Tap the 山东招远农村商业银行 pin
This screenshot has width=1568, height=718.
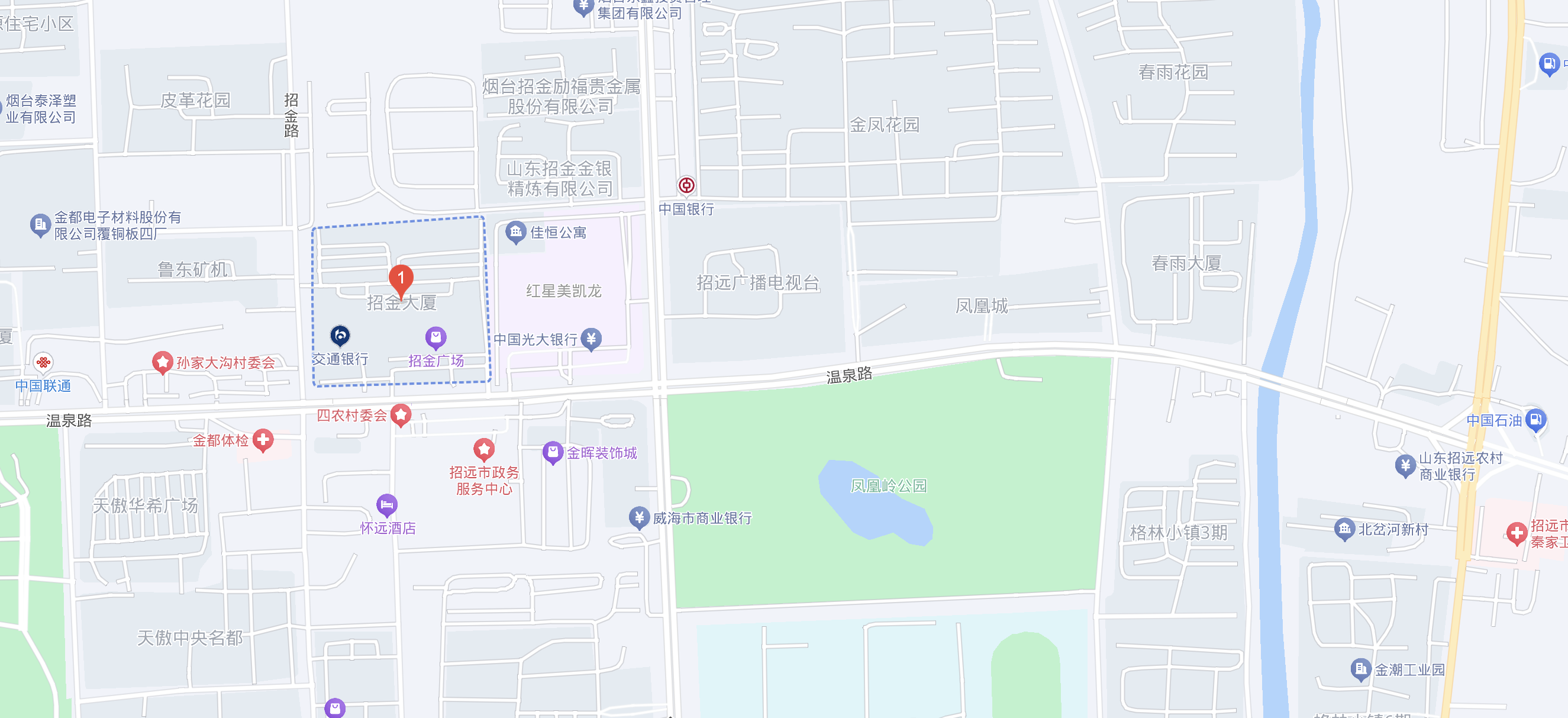1405,465
